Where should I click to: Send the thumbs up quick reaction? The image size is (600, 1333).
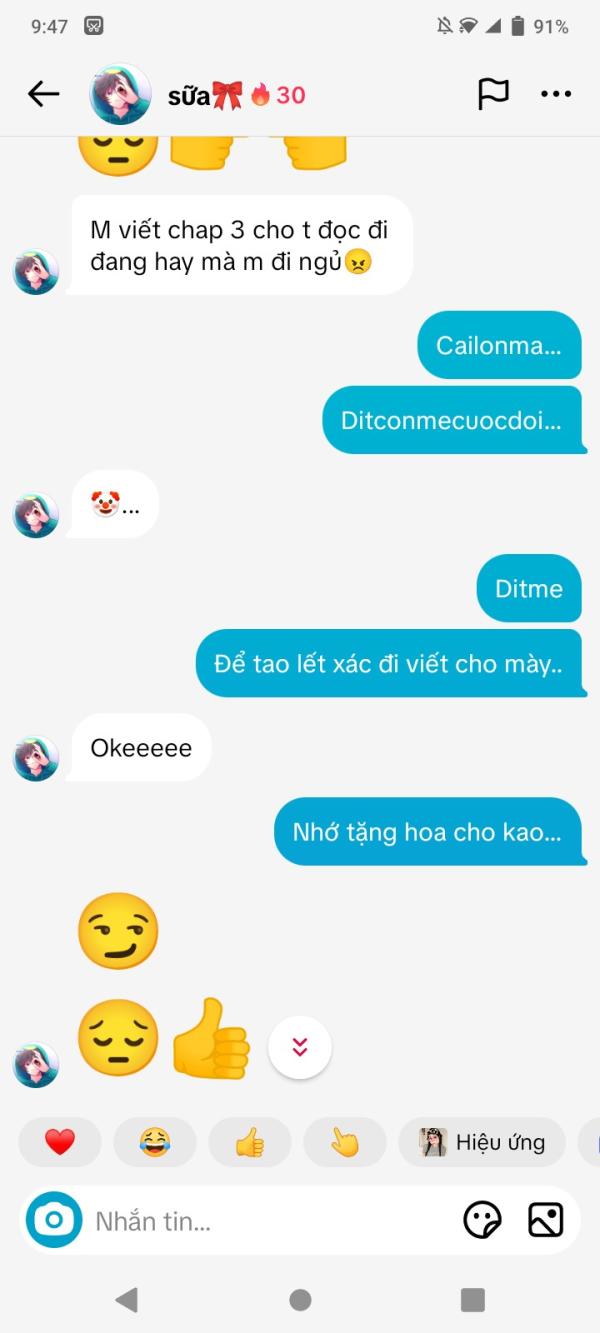point(249,1142)
